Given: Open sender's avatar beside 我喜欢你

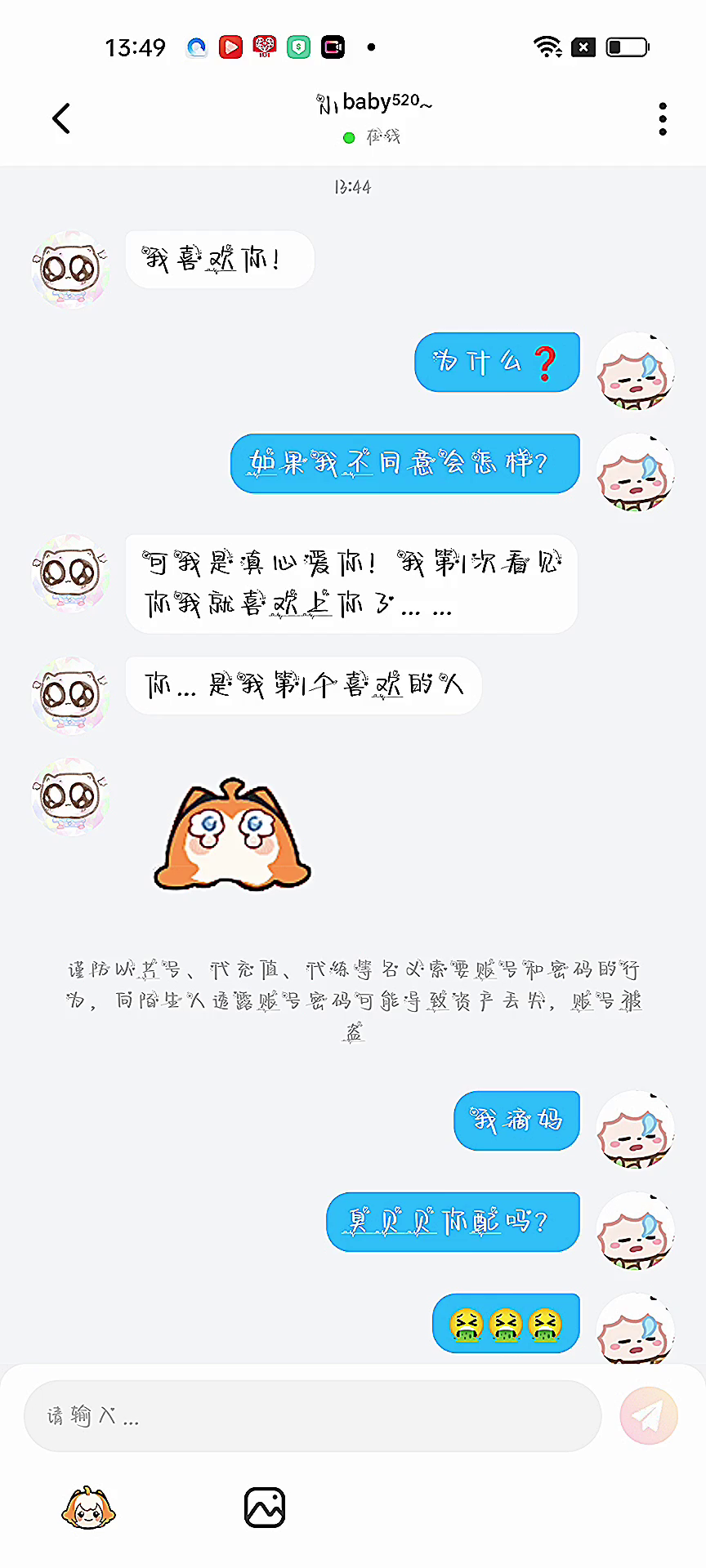Looking at the screenshot, I should pos(70,269).
